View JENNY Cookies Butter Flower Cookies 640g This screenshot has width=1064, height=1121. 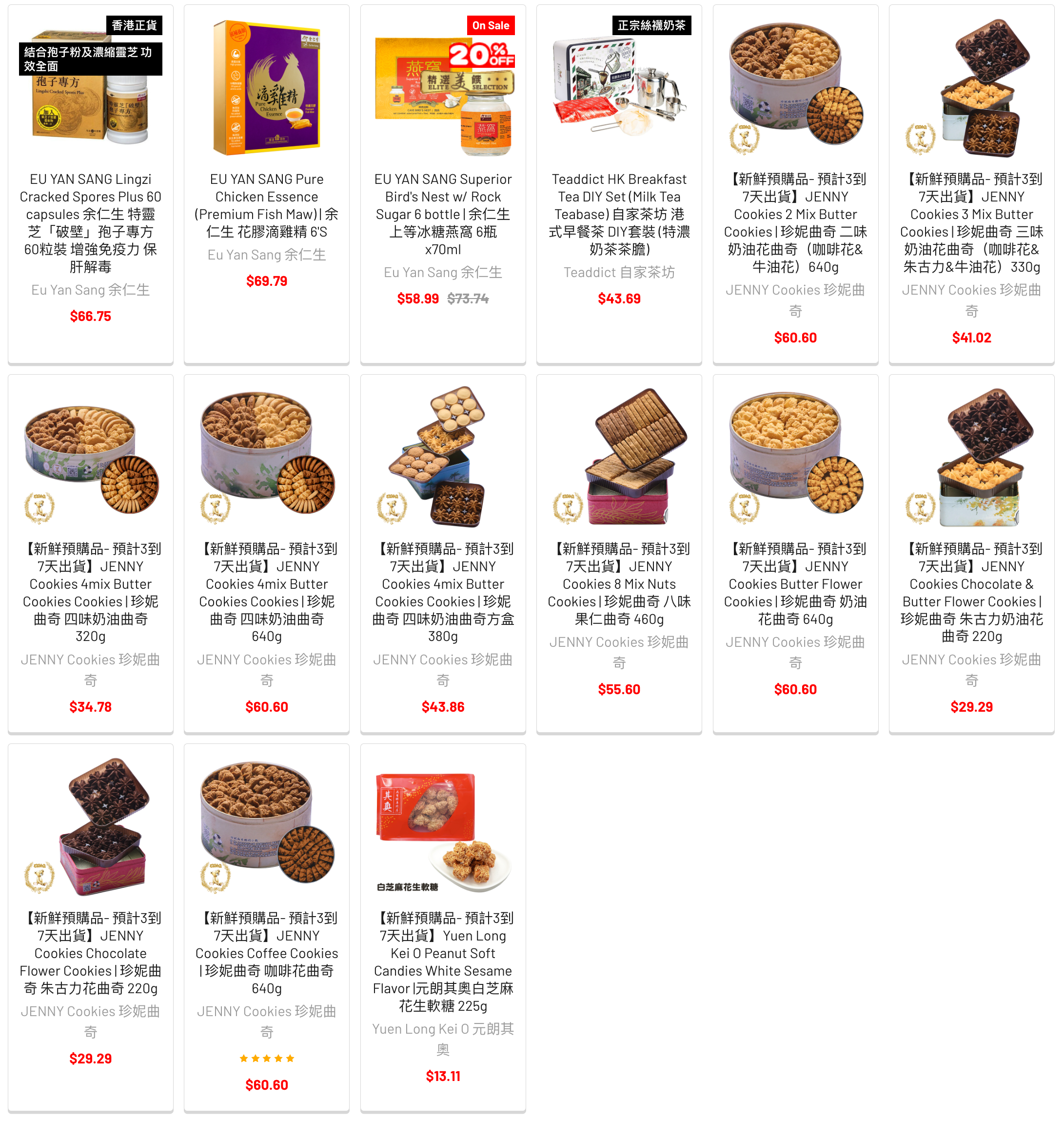tap(795, 583)
